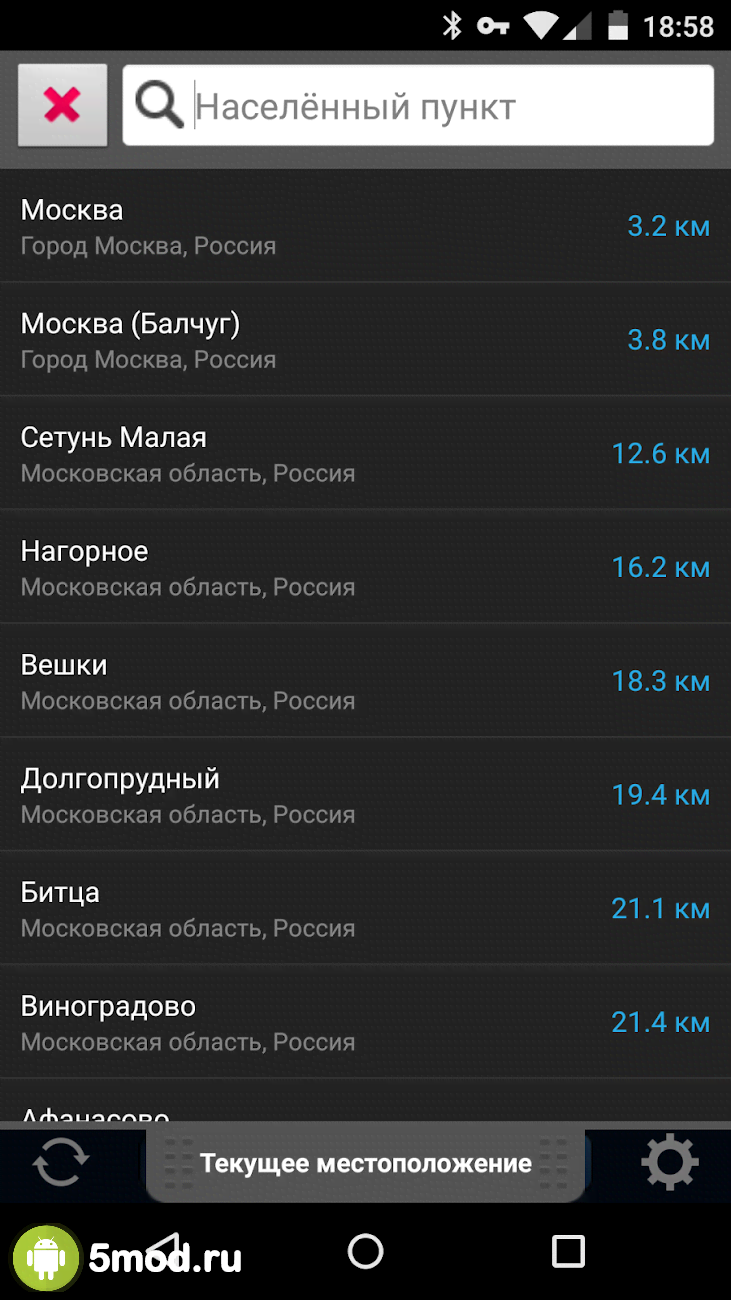The image size is (731, 1300).
Task: Choose Битца from the list
Action: click(365, 909)
